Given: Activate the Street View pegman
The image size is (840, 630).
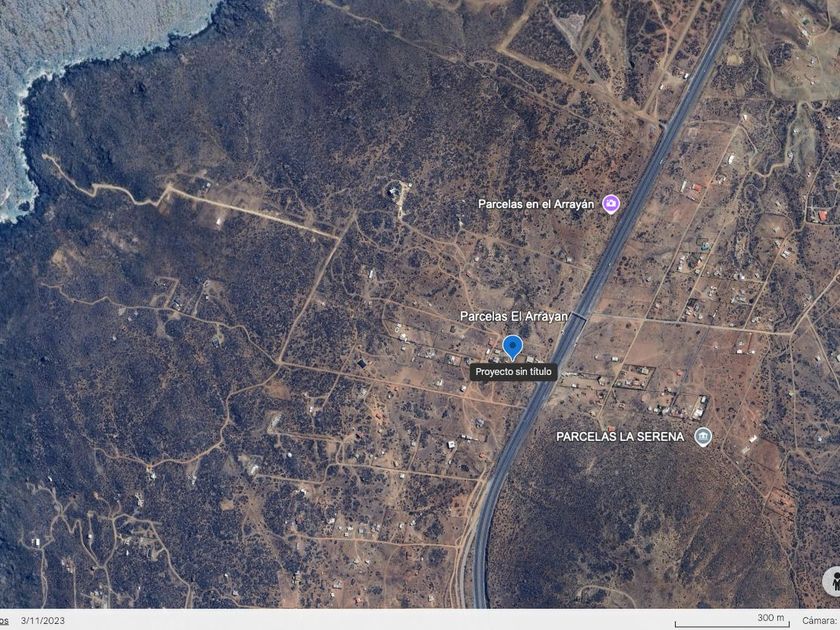Looking at the screenshot, I should coord(834,580).
